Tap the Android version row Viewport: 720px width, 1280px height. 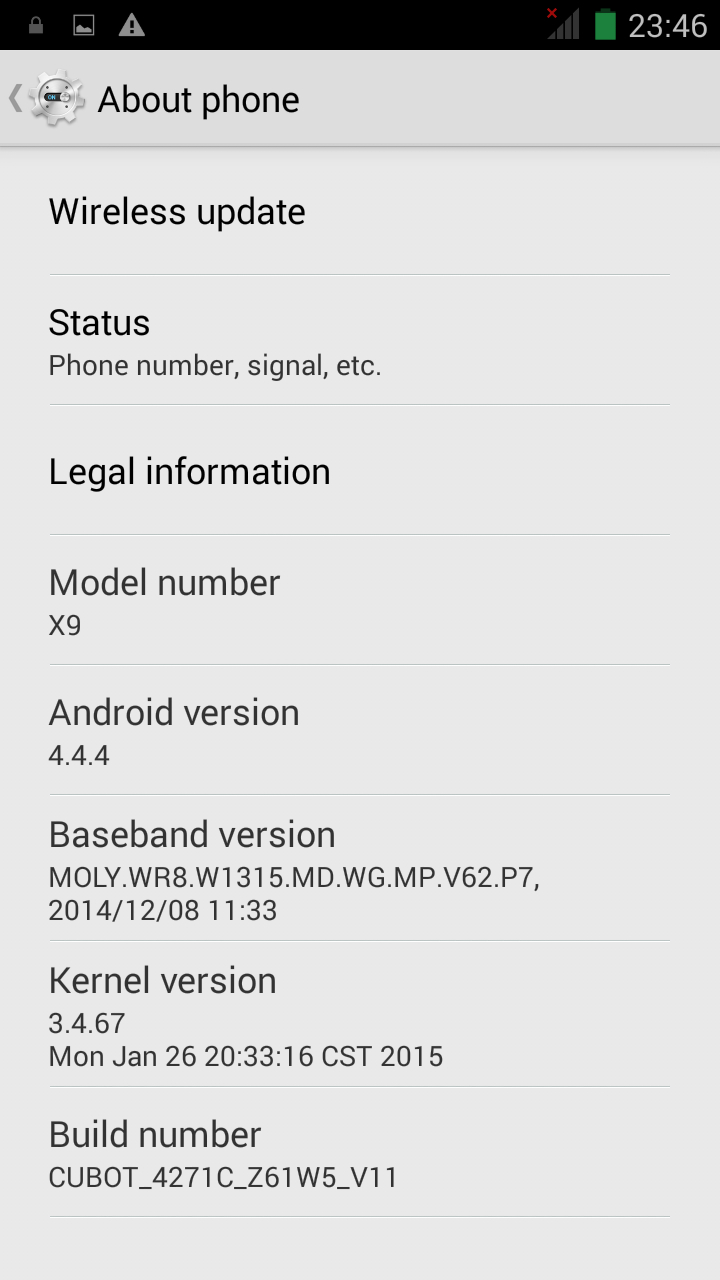[x=358, y=731]
